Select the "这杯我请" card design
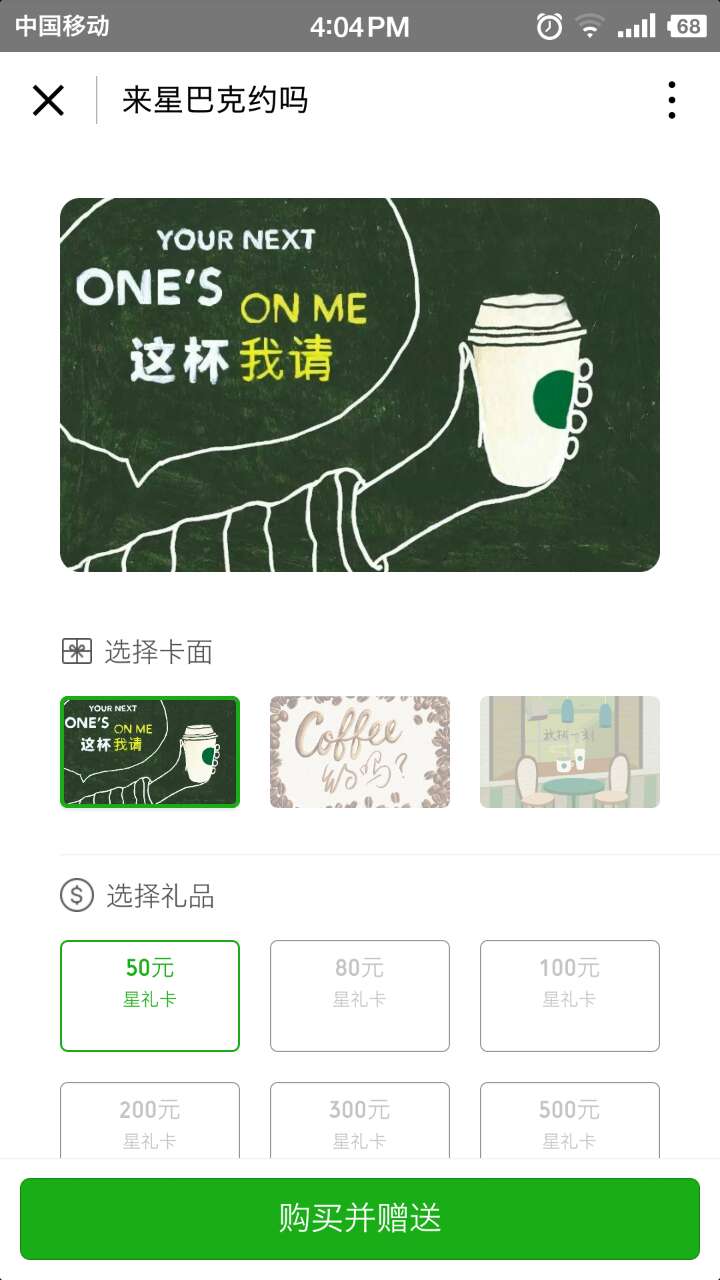This screenshot has width=720, height=1280. (x=150, y=752)
